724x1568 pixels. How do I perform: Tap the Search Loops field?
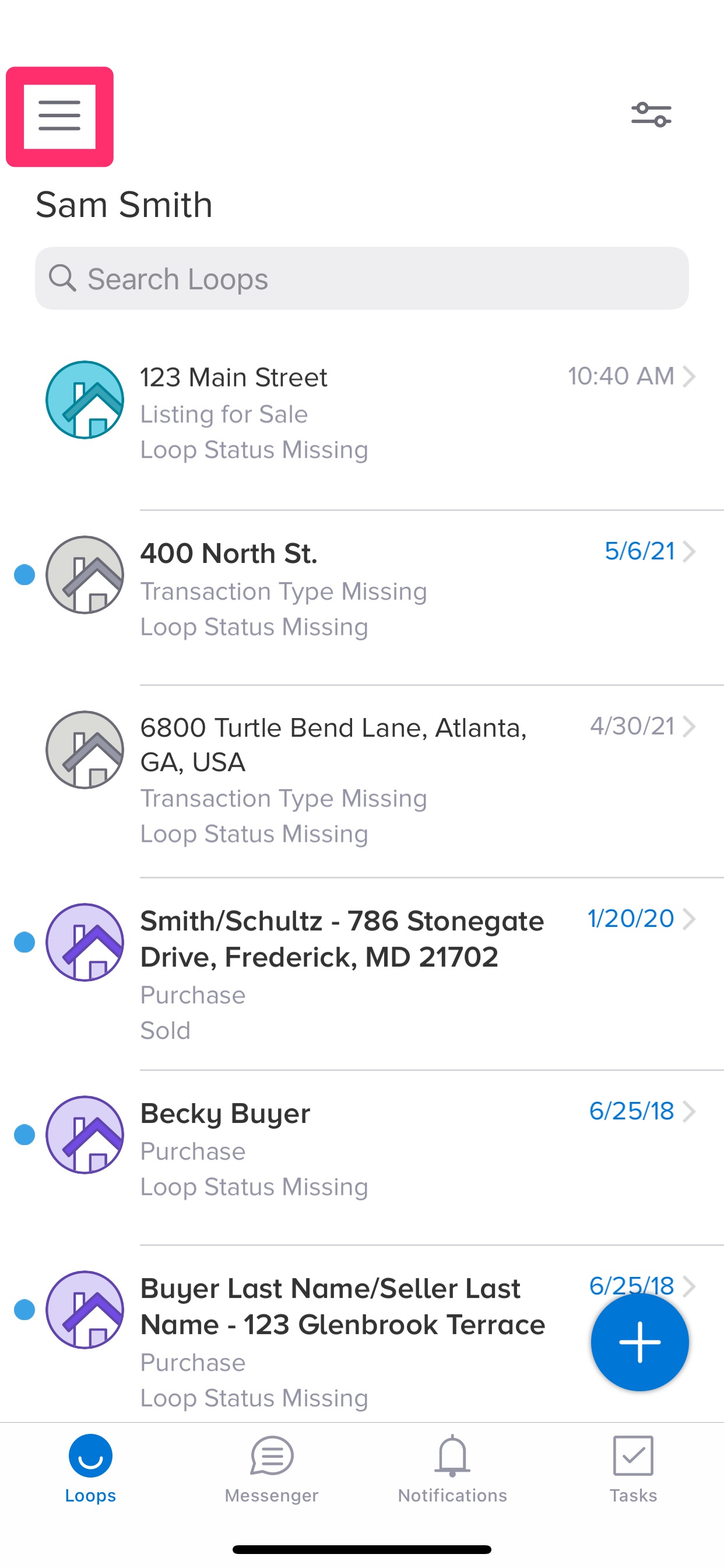(x=361, y=279)
